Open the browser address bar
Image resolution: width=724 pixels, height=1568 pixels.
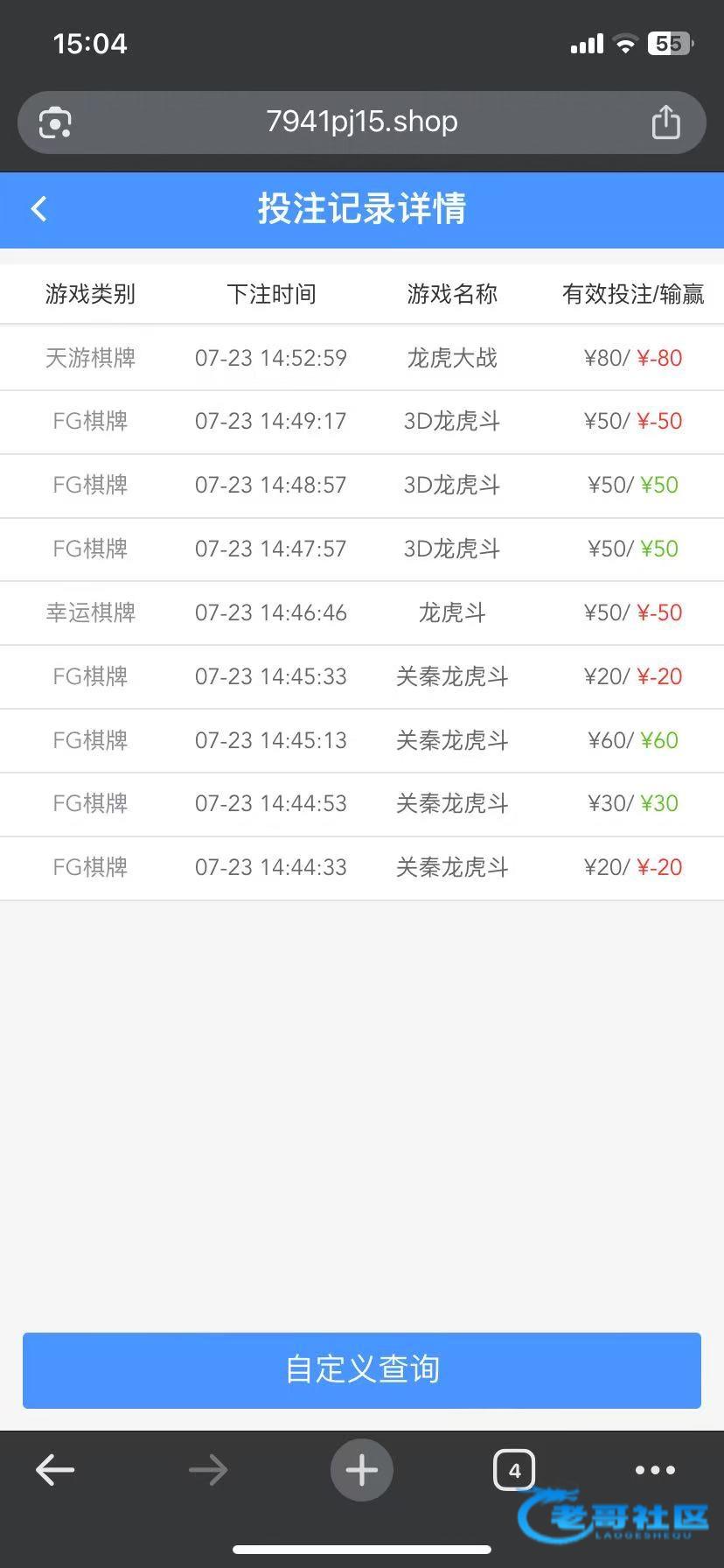tap(362, 122)
